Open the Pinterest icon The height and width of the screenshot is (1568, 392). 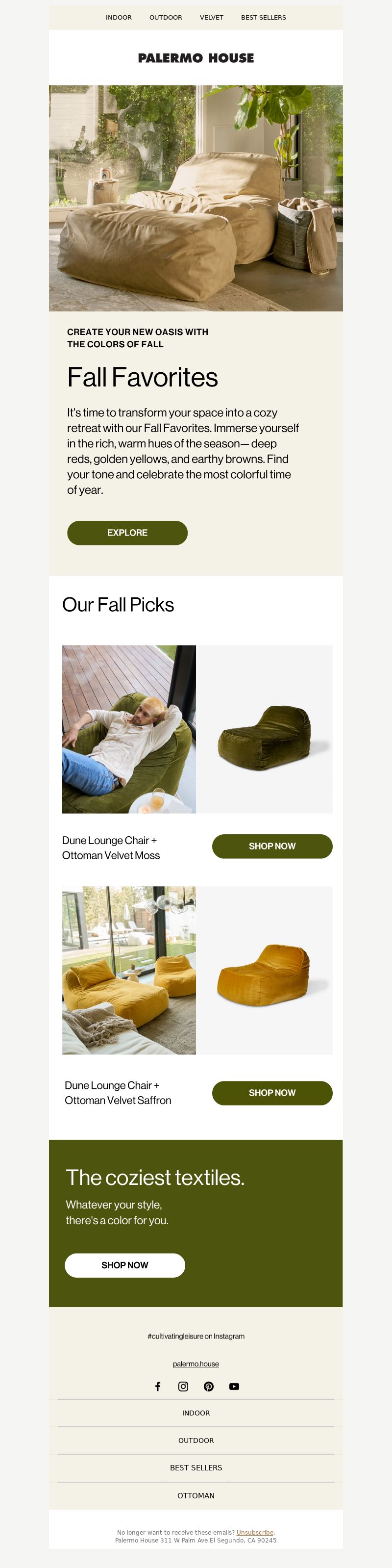[x=208, y=1386]
